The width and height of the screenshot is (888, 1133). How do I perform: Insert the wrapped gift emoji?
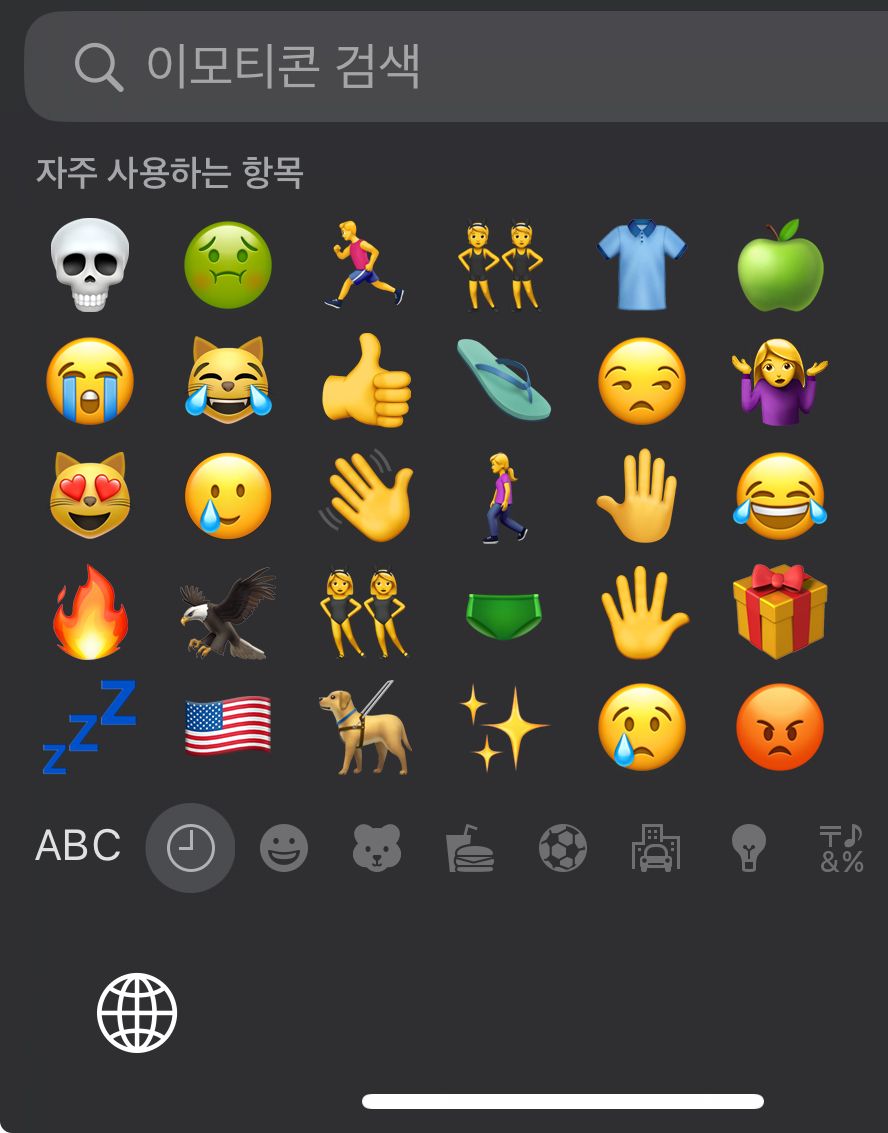coord(780,612)
